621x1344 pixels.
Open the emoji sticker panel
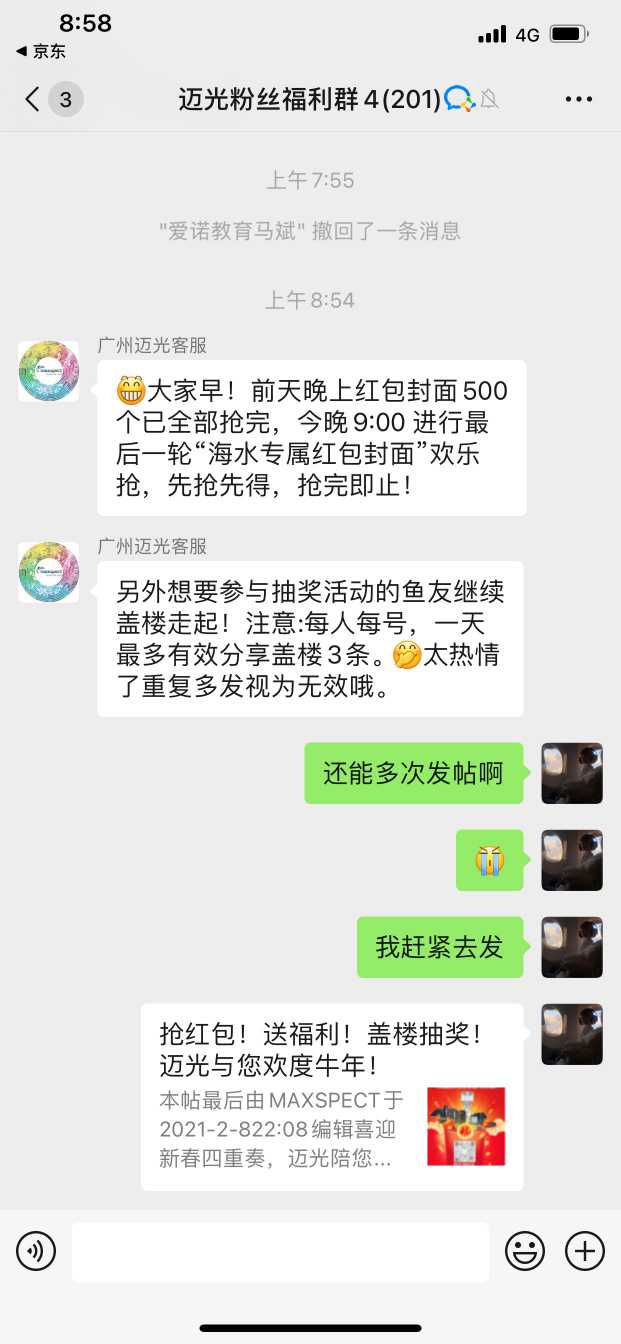point(525,1251)
